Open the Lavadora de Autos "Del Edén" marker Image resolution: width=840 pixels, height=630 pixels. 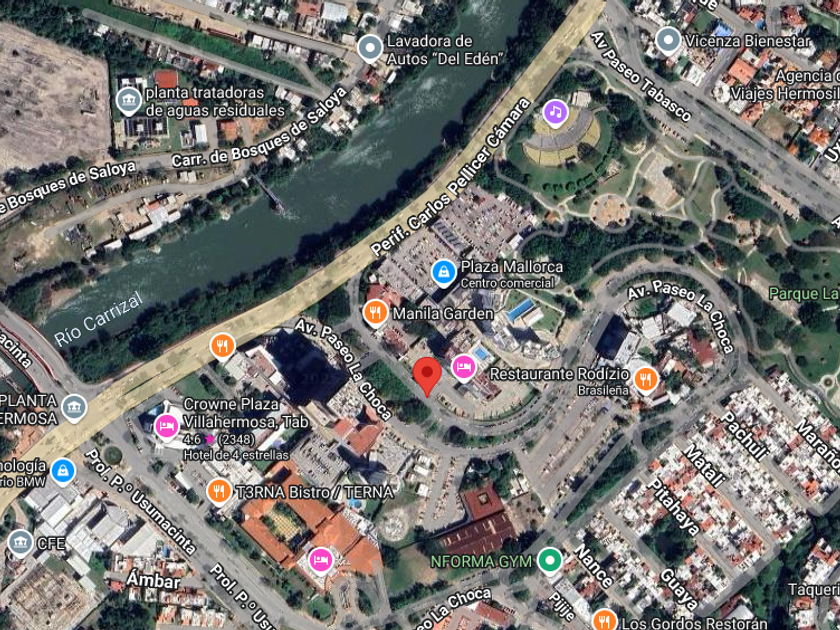pyautogui.click(x=371, y=46)
